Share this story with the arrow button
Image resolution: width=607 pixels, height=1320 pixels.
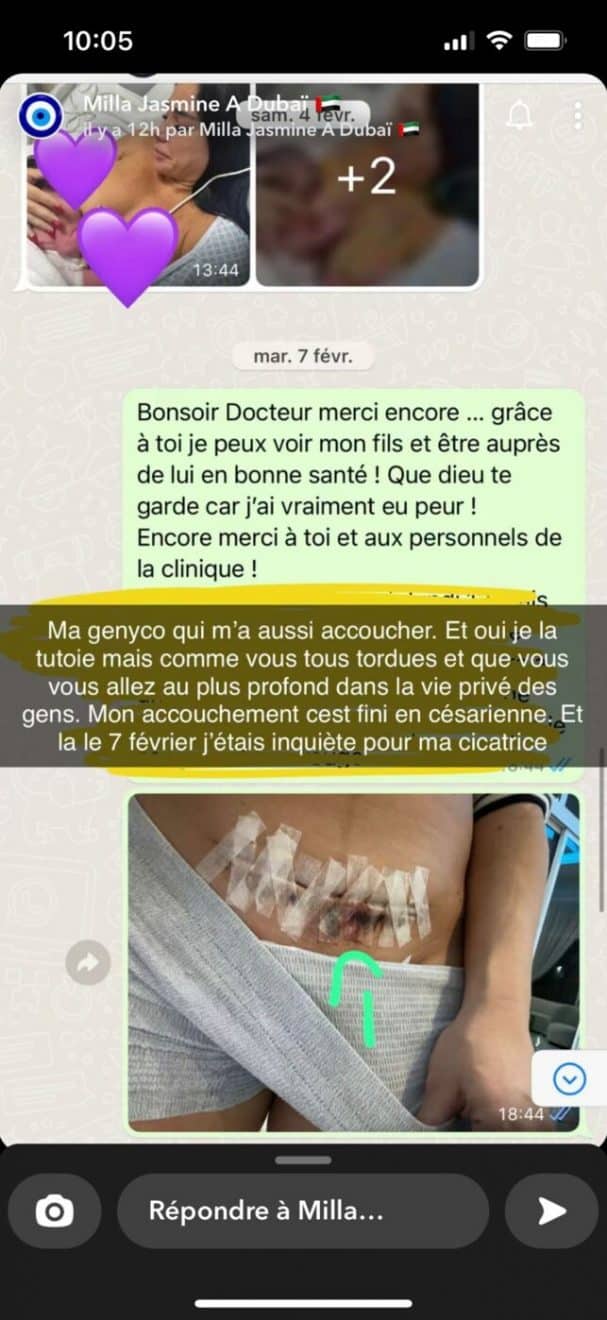(551, 1211)
